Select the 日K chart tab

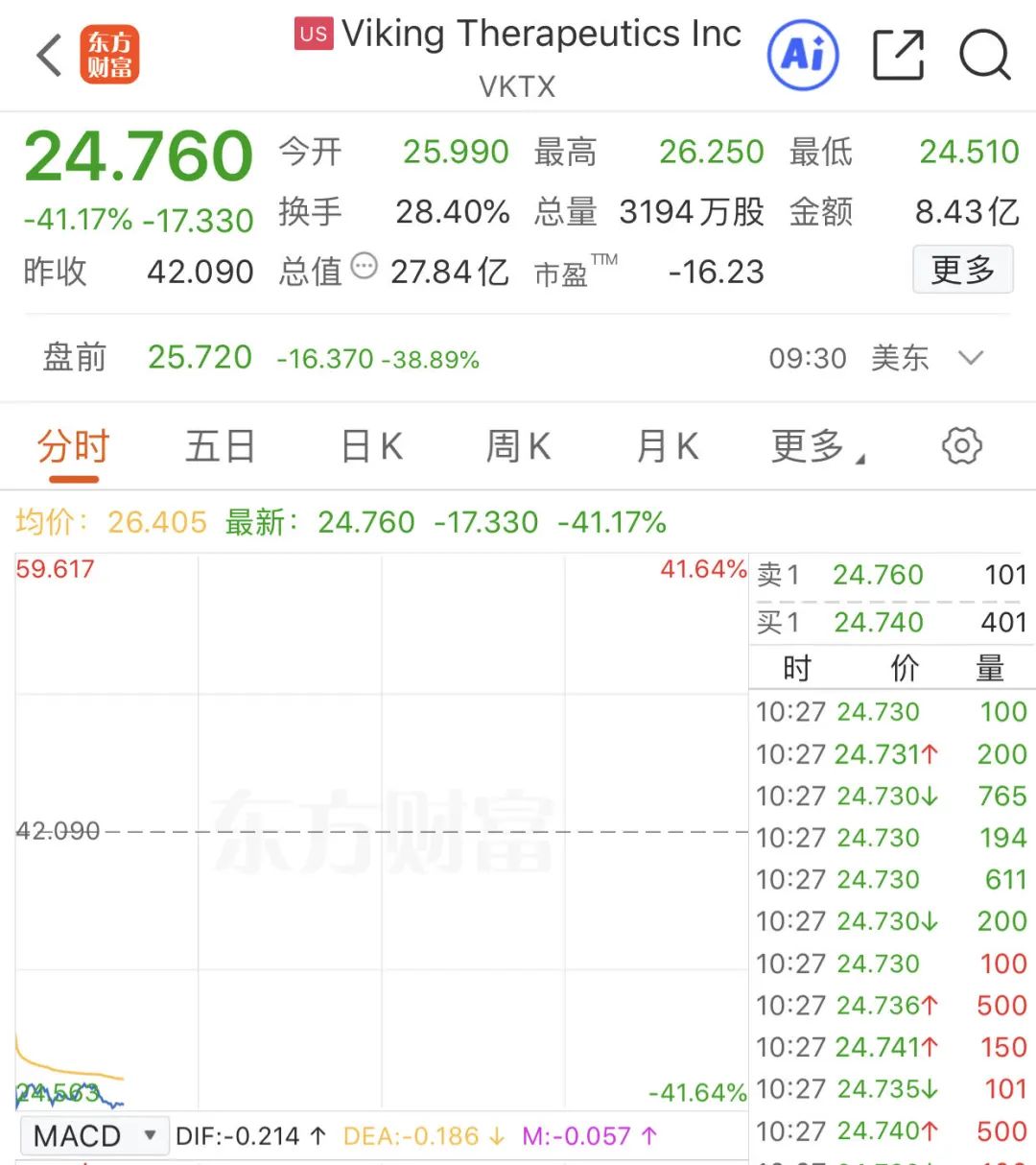coord(371,447)
